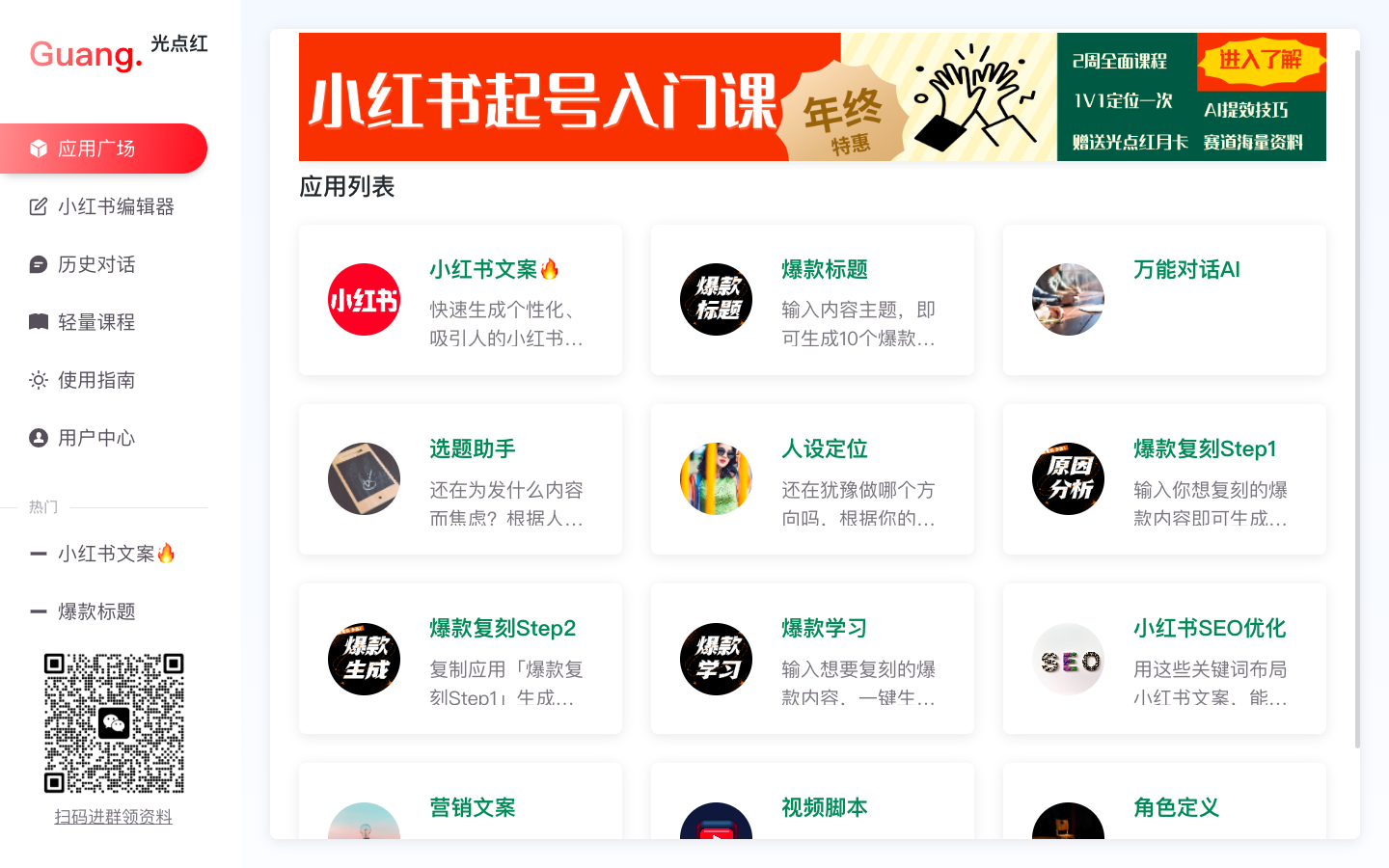Open the 小红书文案 app card
The image size is (1389, 868).
460,300
